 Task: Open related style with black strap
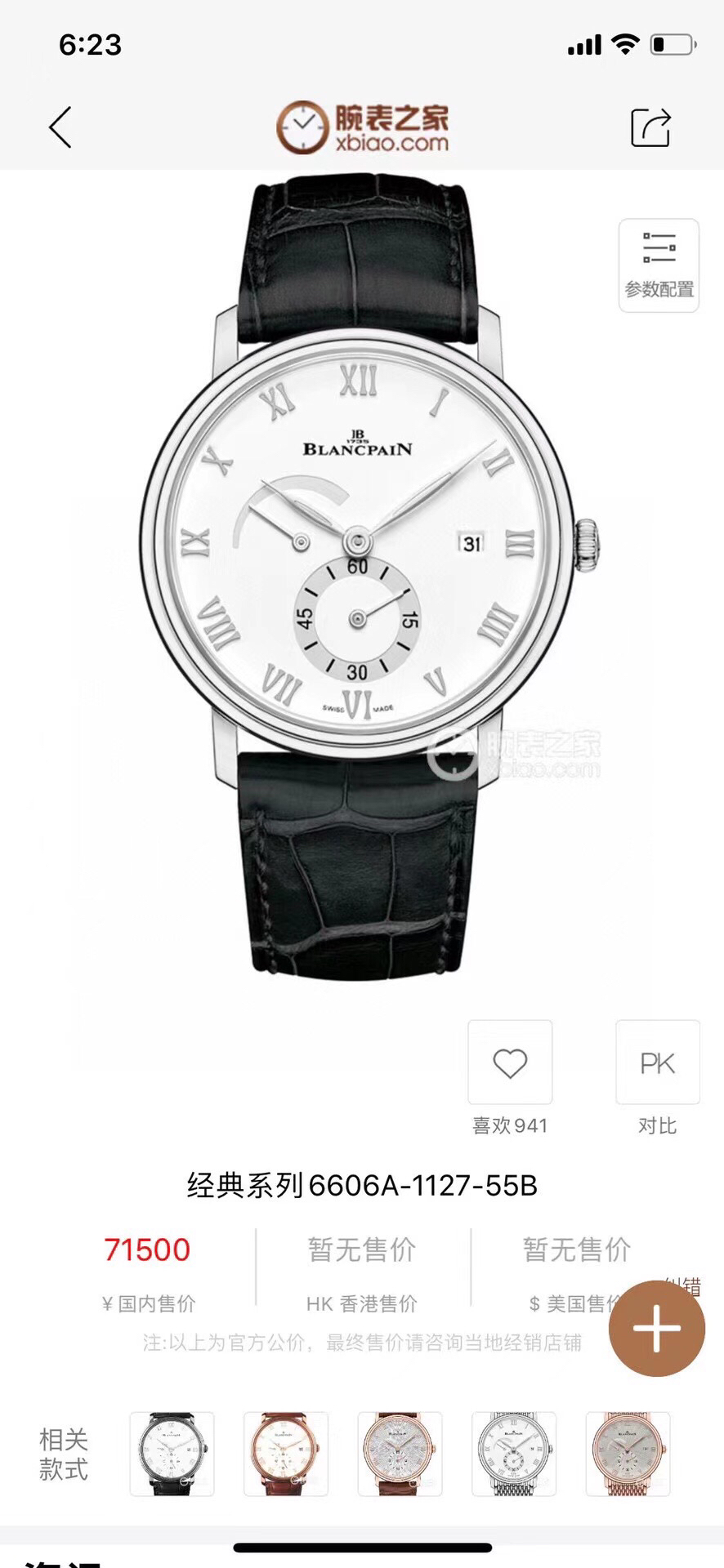tap(172, 1454)
